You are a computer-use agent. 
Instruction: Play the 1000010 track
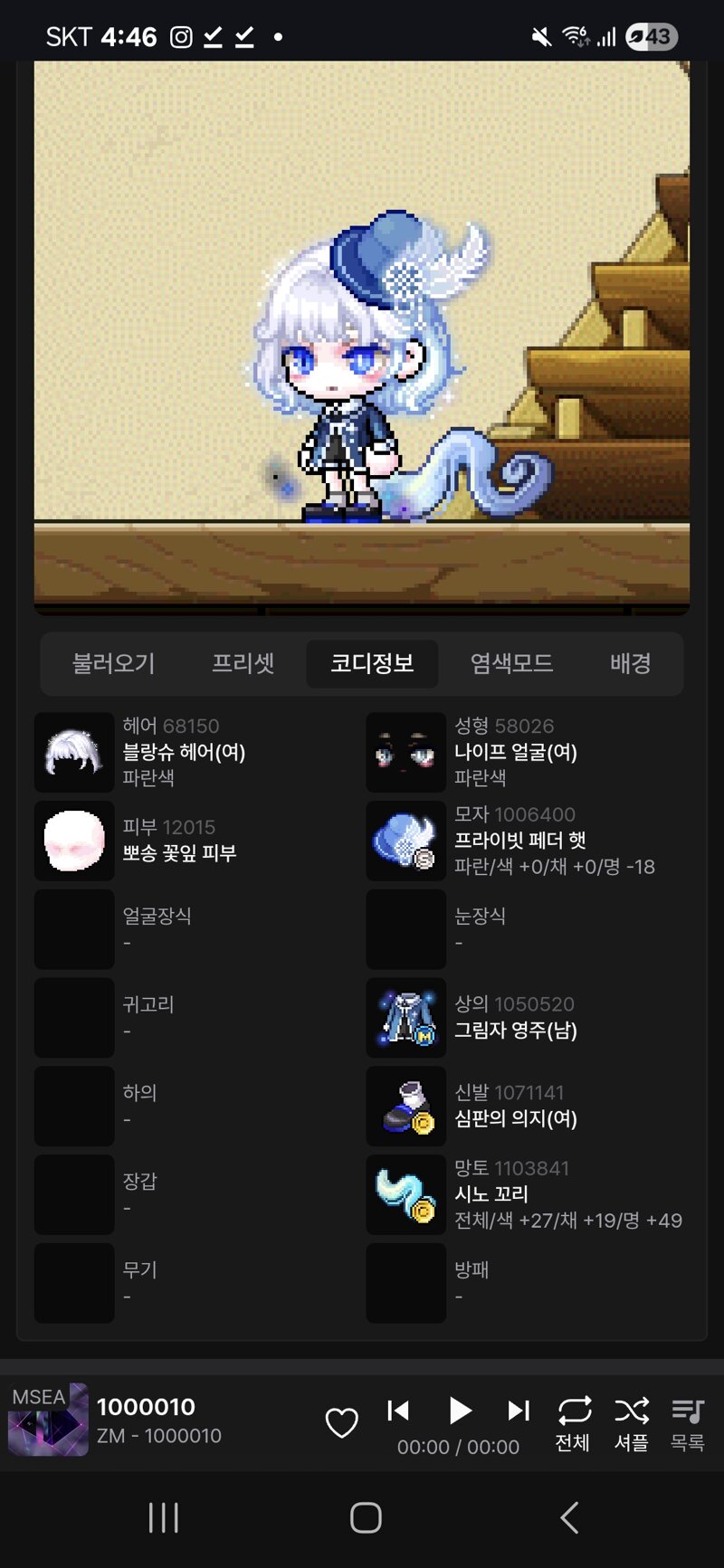460,1411
